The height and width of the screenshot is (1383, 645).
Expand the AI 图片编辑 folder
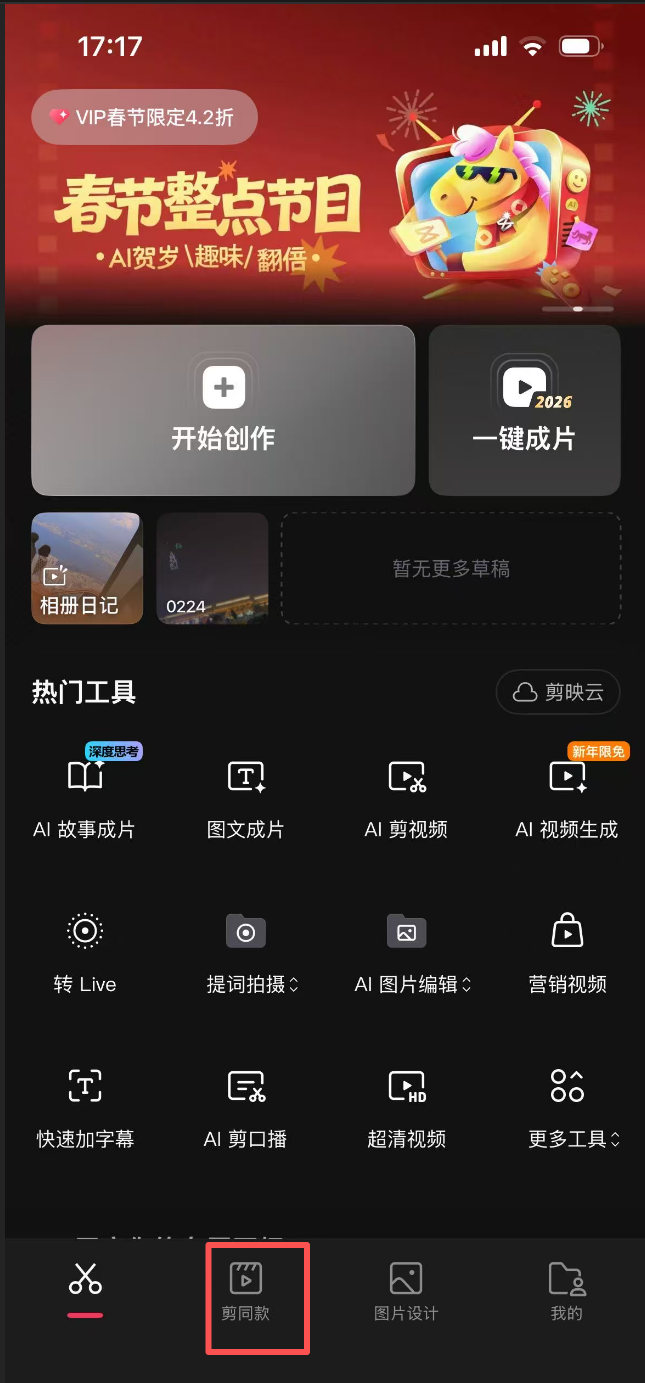(412, 950)
